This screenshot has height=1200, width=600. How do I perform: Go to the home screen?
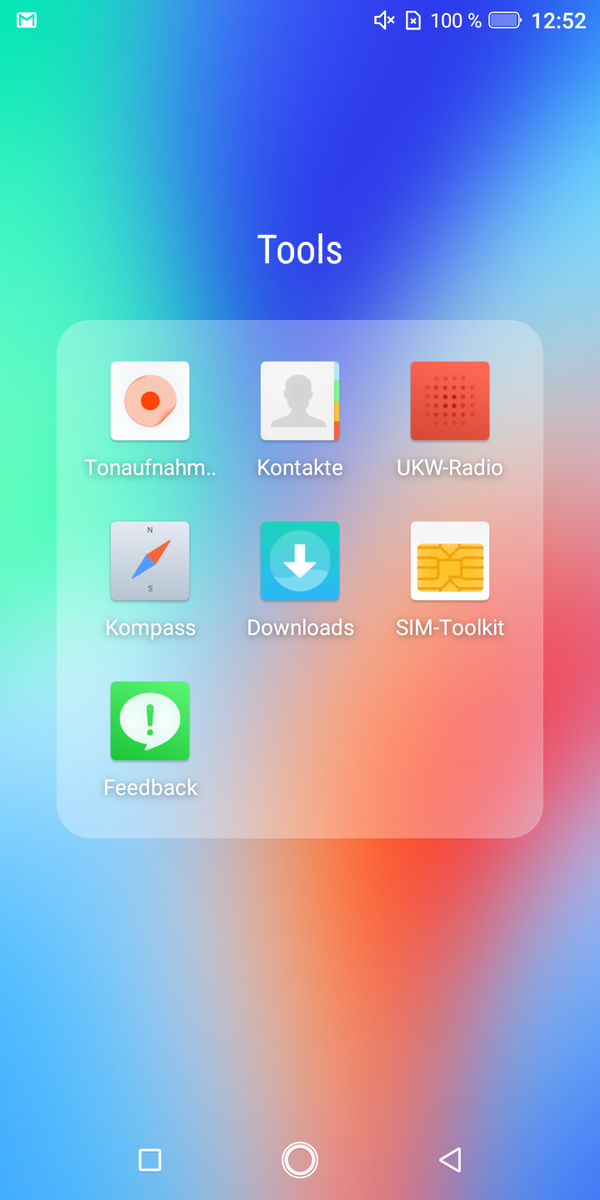tap(300, 1160)
